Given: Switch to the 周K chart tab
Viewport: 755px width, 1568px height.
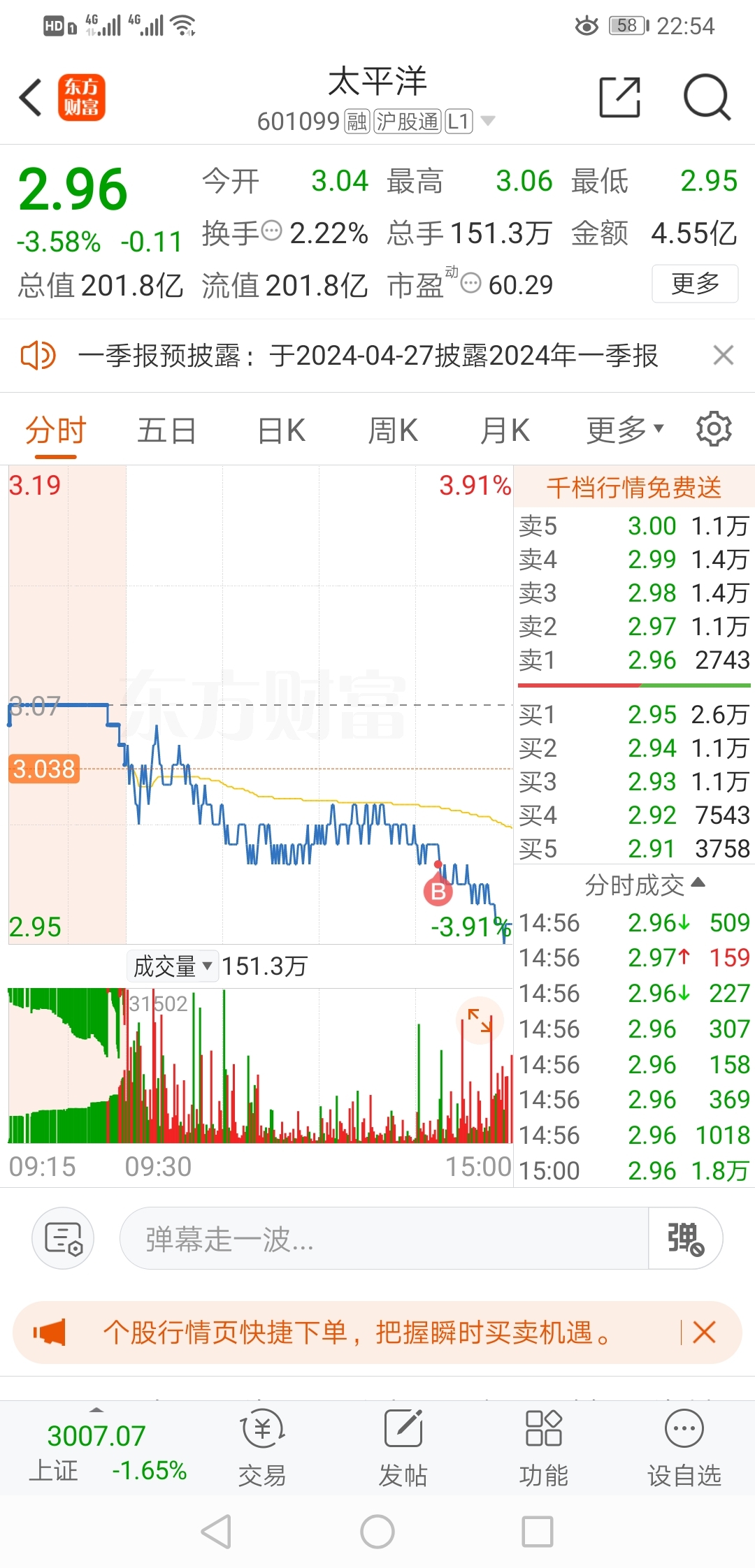Looking at the screenshot, I should (393, 430).
